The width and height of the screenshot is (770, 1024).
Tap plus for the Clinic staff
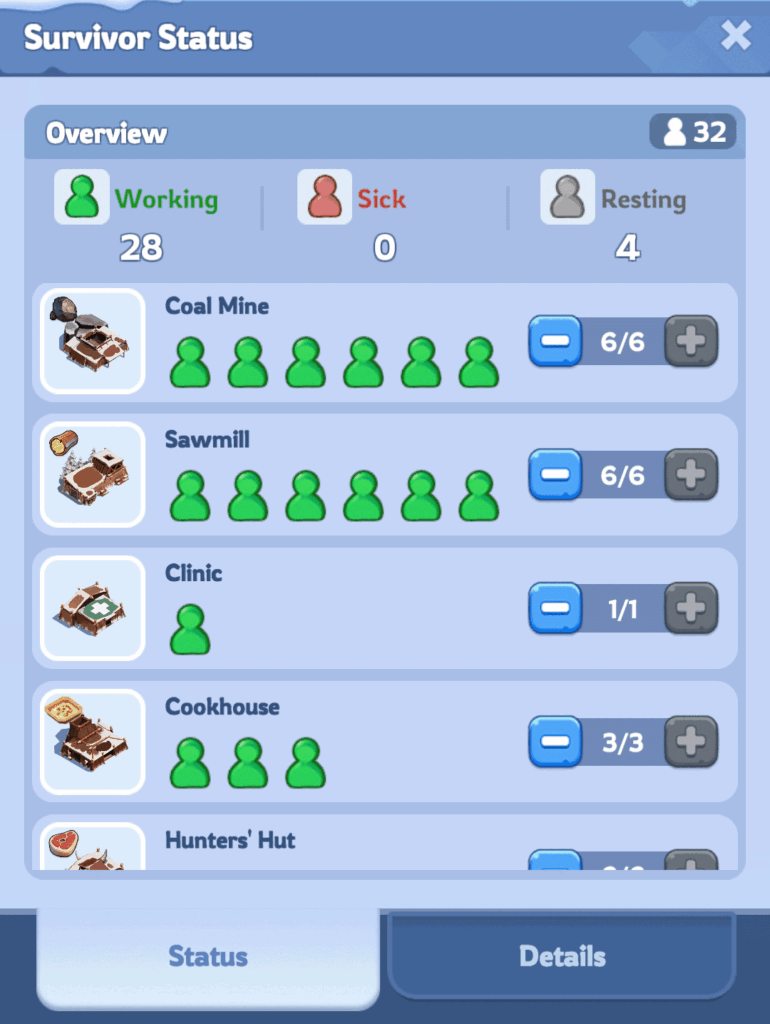(691, 608)
